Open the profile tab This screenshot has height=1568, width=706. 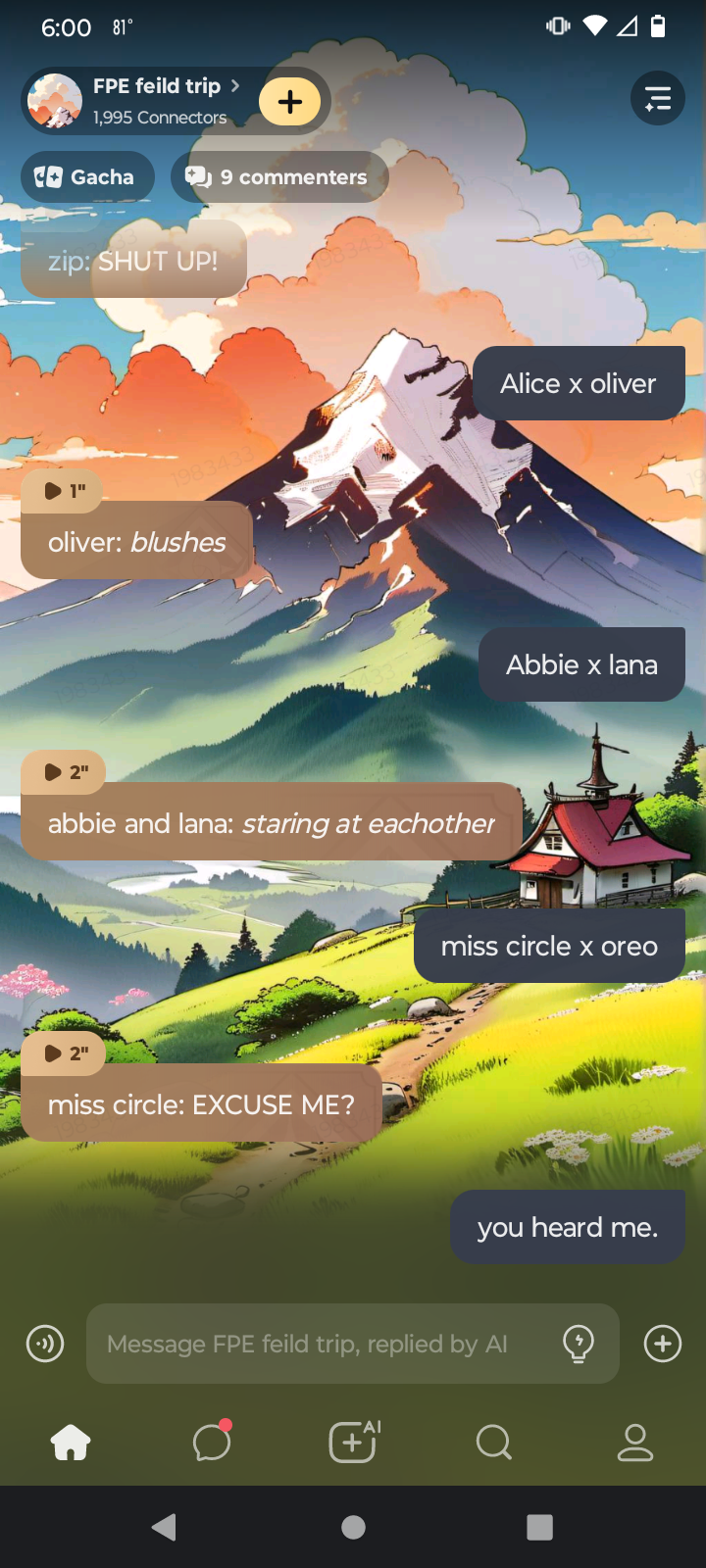click(635, 1442)
